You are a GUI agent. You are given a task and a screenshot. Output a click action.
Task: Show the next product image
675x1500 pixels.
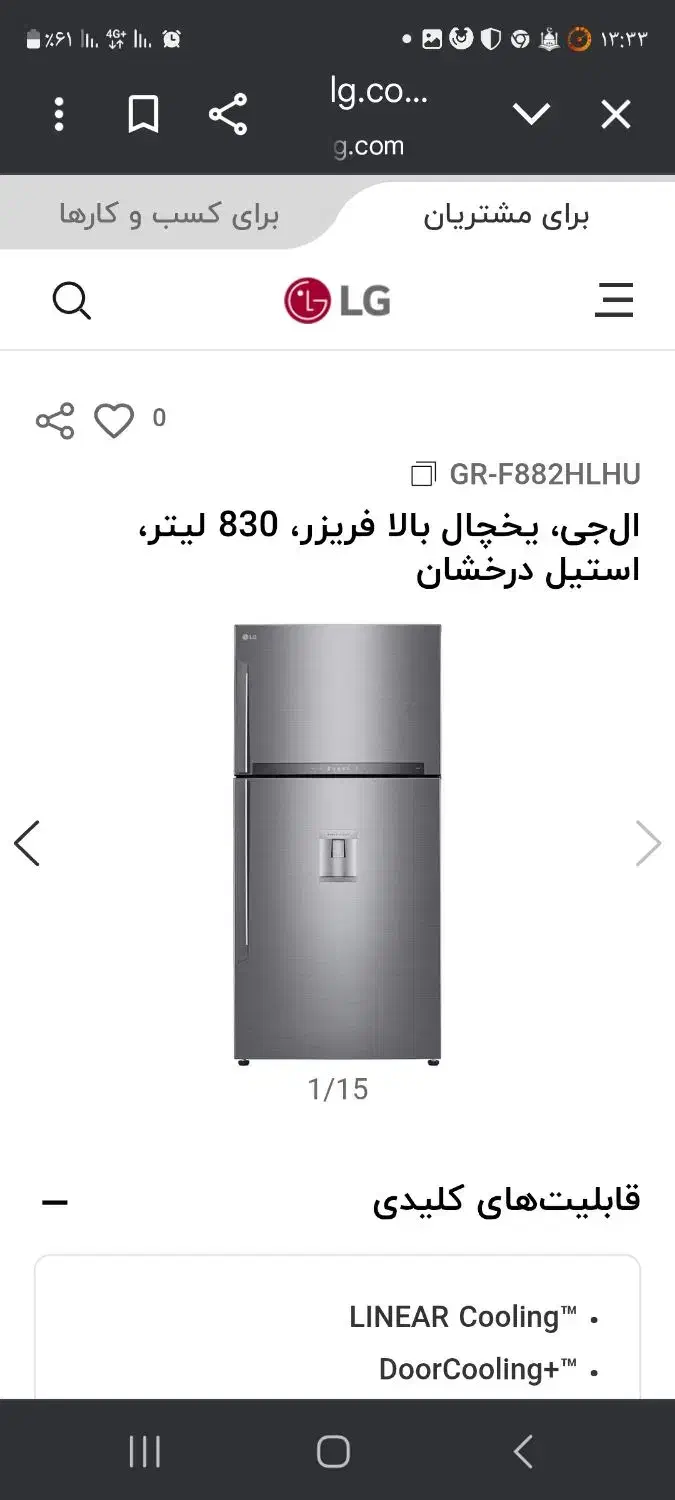(x=648, y=843)
